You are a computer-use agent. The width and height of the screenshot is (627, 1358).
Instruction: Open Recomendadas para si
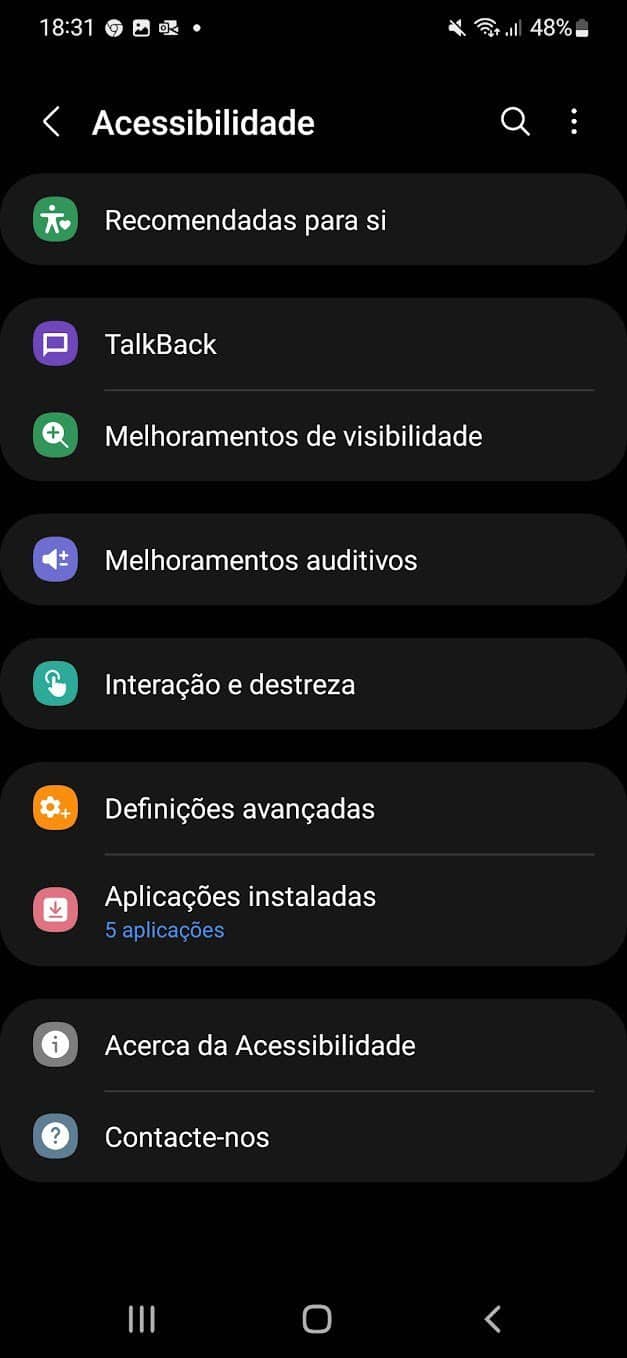tap(313, 220)
